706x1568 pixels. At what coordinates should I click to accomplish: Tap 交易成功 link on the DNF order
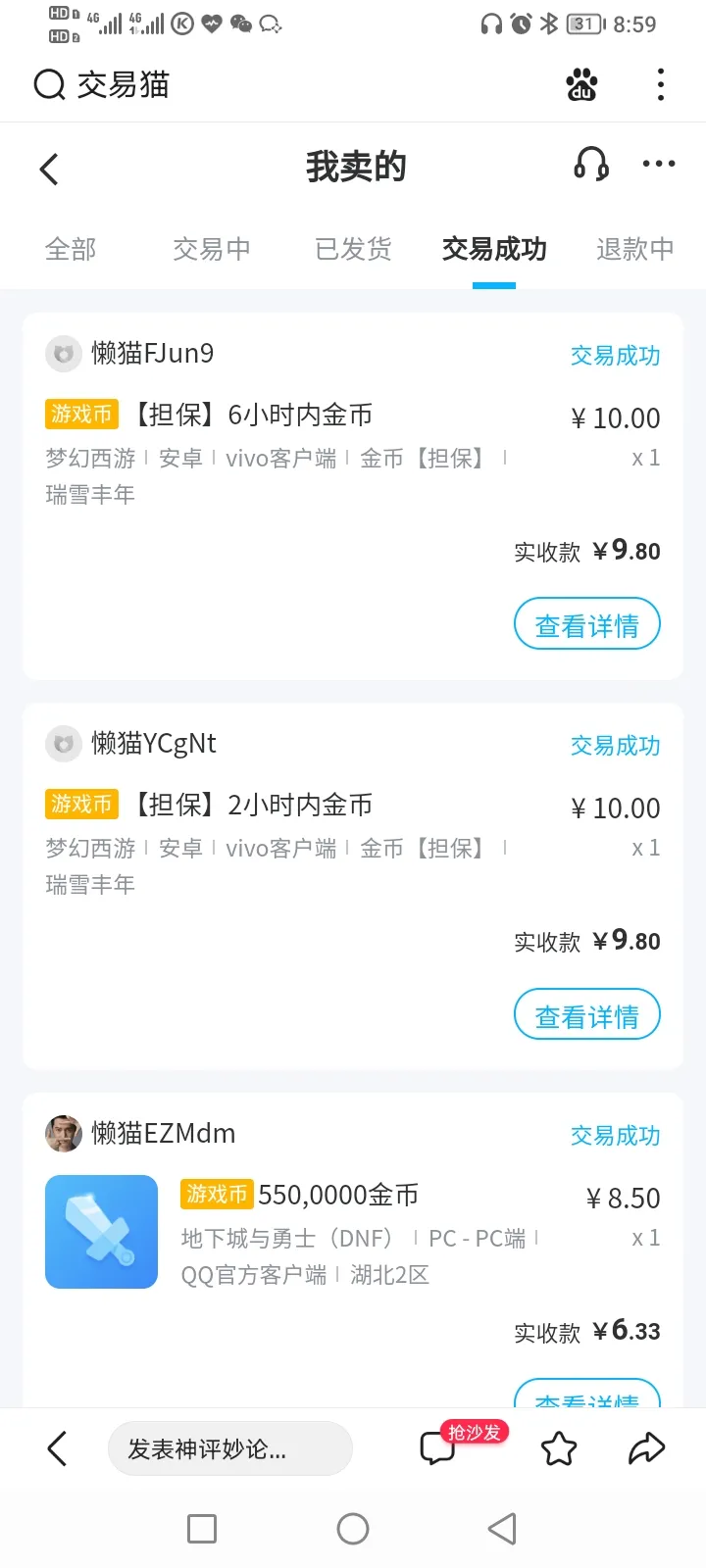(615, 1136)
